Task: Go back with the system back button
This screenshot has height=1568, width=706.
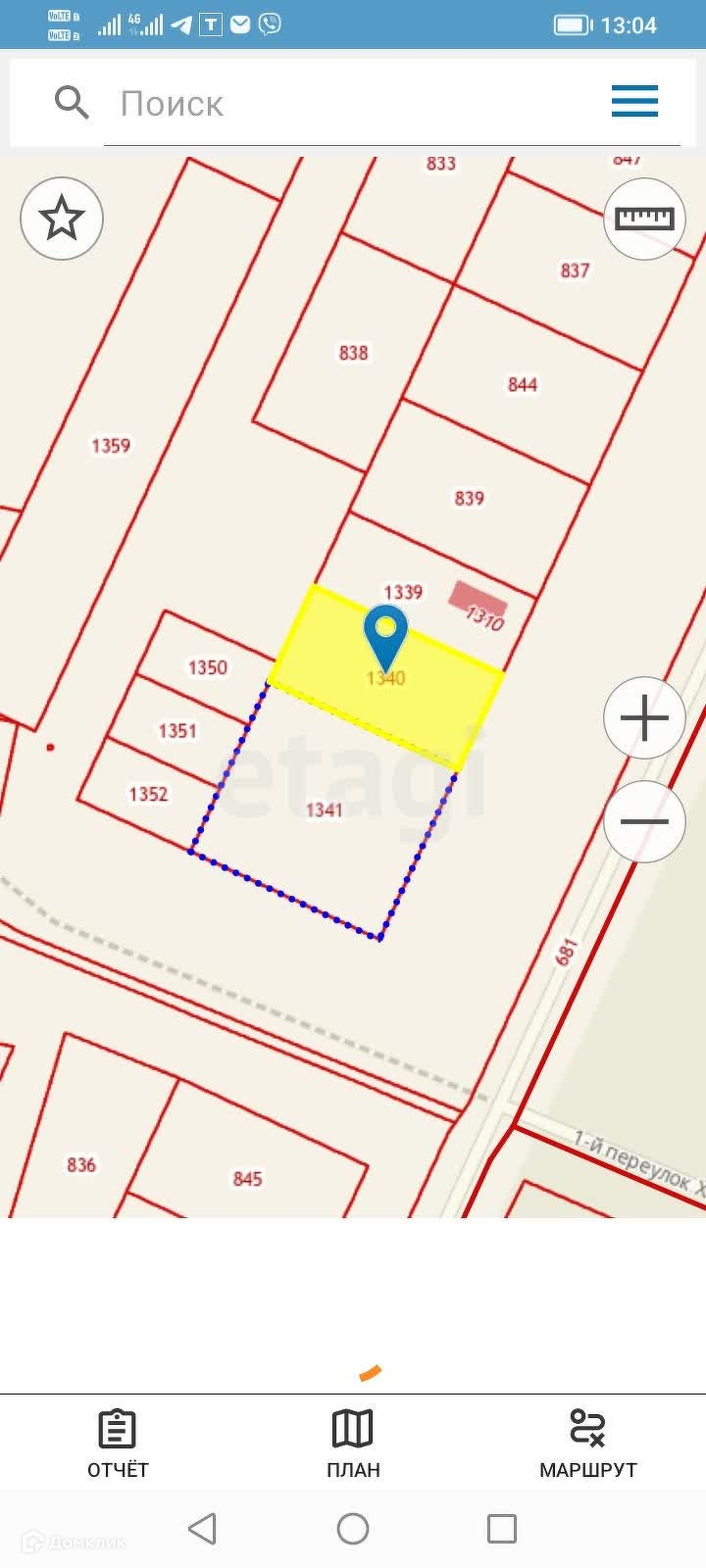Action: (202, 1529)
